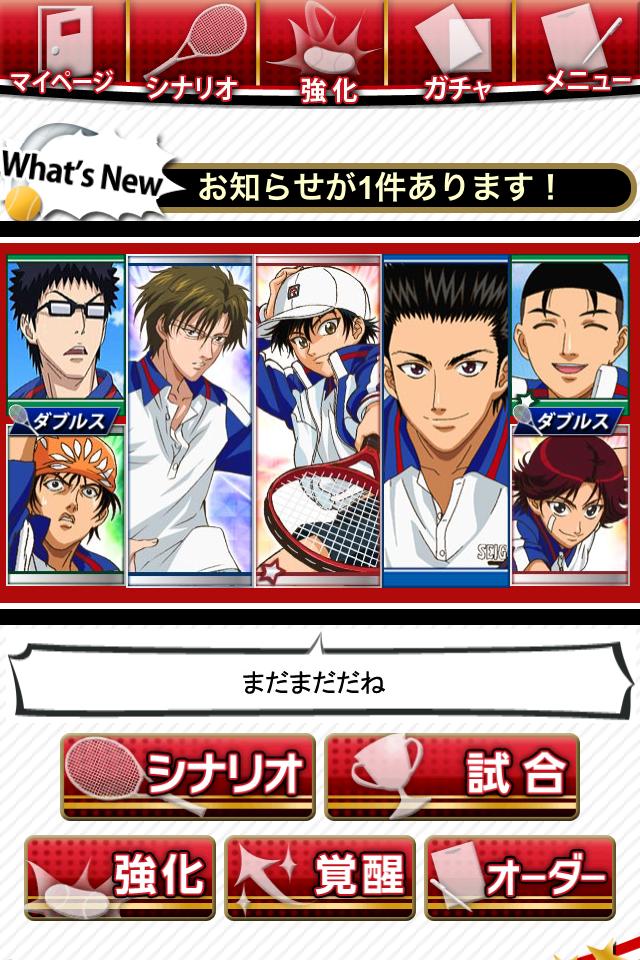Open the What's New お知らせ banner
Image resolution: width=640 pixels, height=960 pixels.
pos(318,178)
